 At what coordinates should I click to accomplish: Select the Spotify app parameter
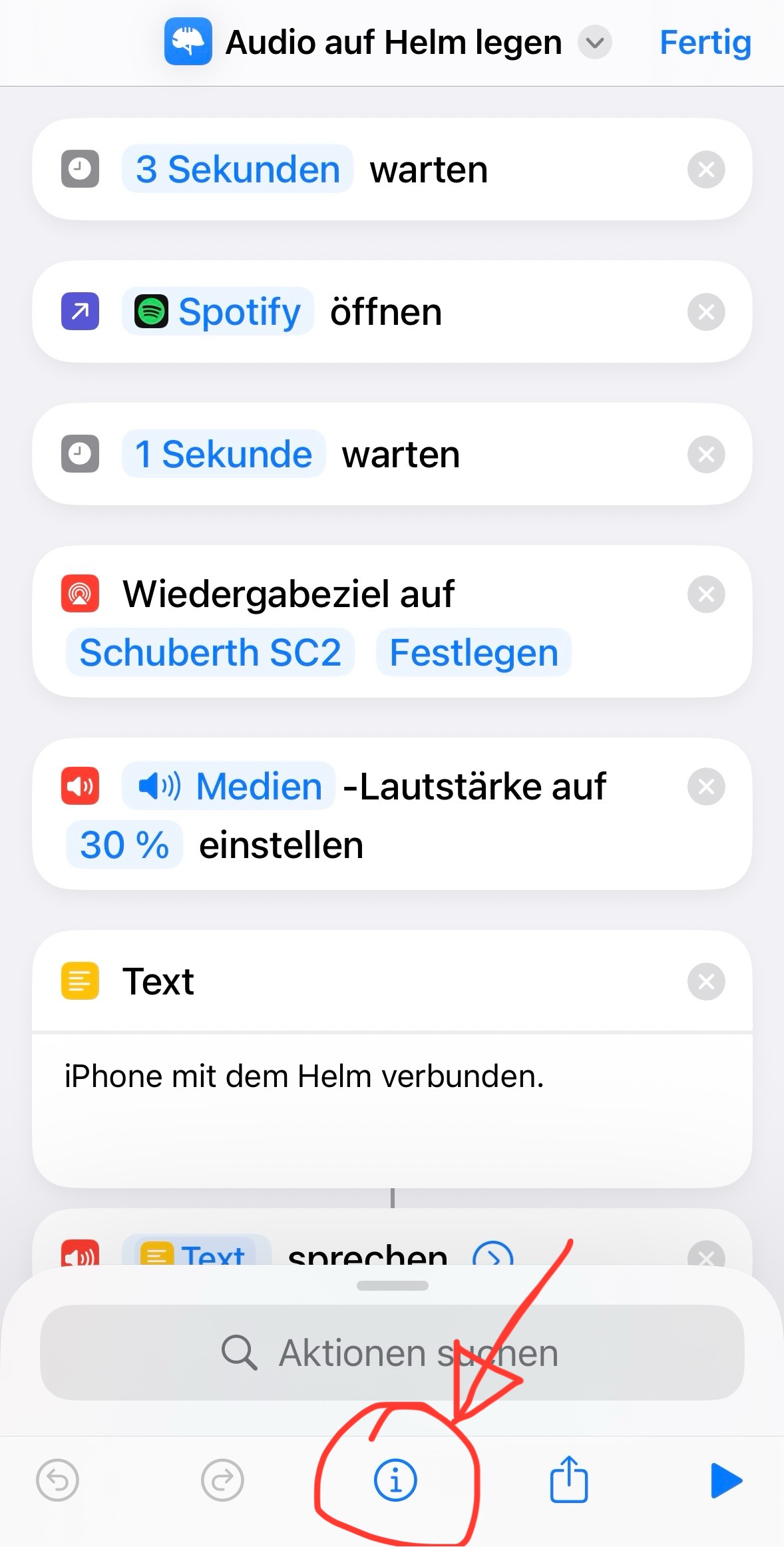(x=218, y=312)
